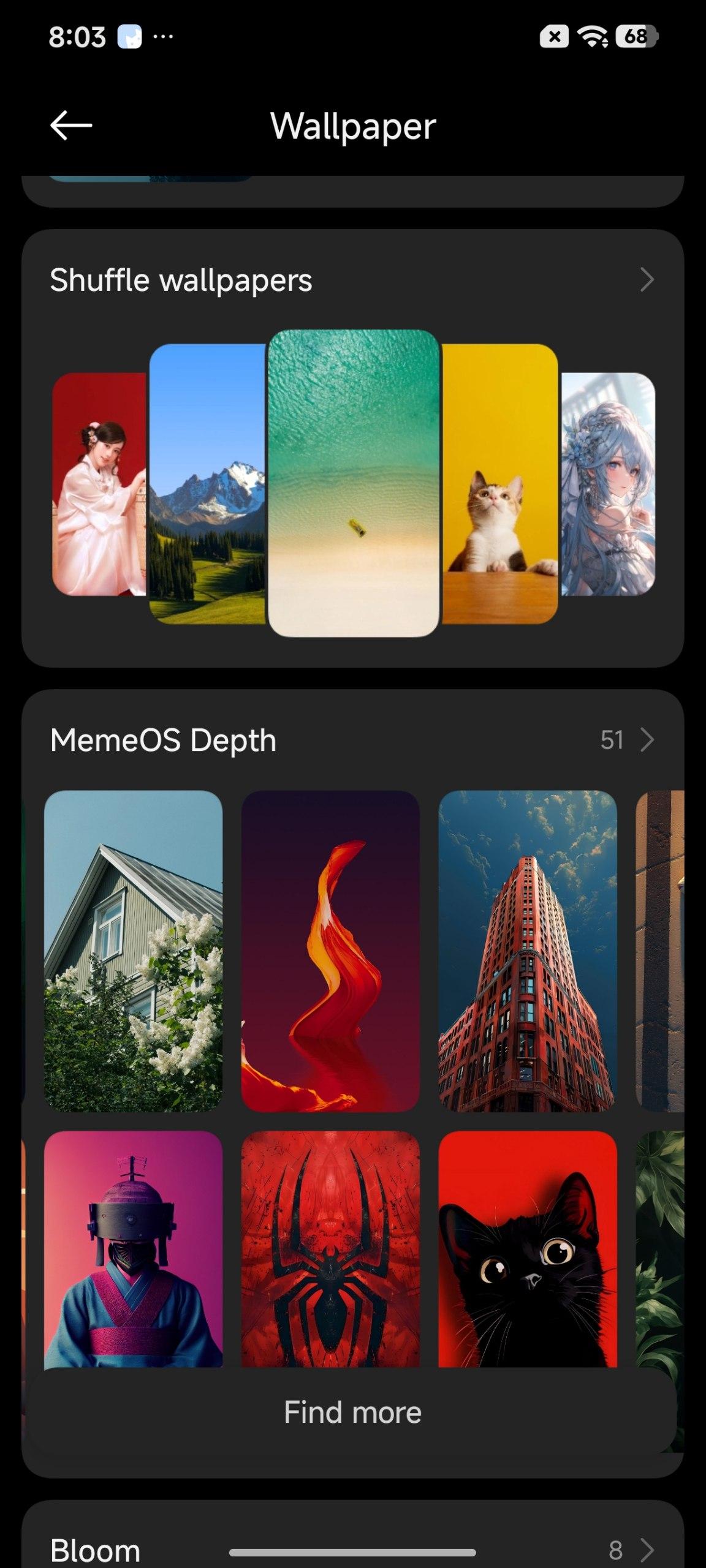Image resolution: width=706 pixels, height=1568 pixels.
Task: Select the red spider emblem wallpaper
Action: point(330,1249)
